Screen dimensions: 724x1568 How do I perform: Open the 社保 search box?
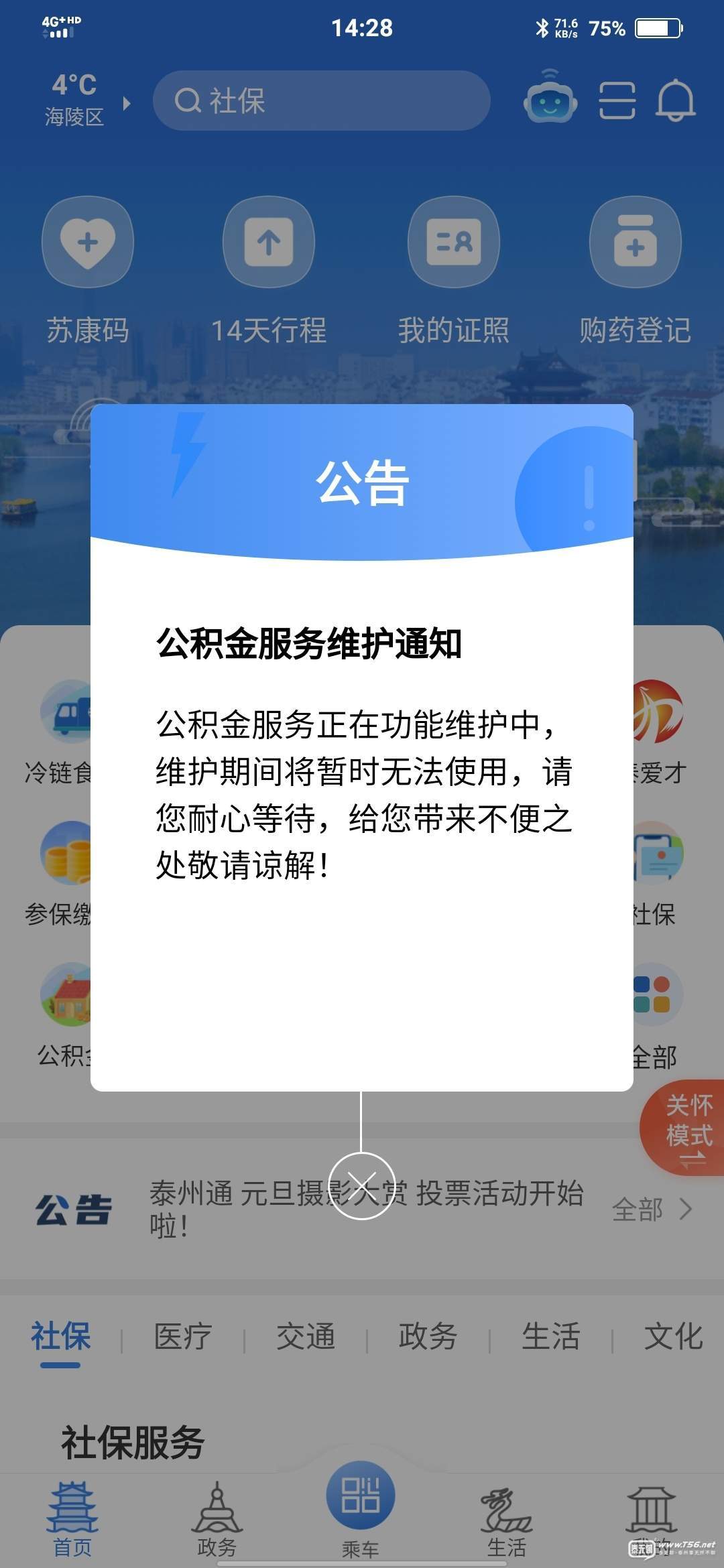[322, 101]
